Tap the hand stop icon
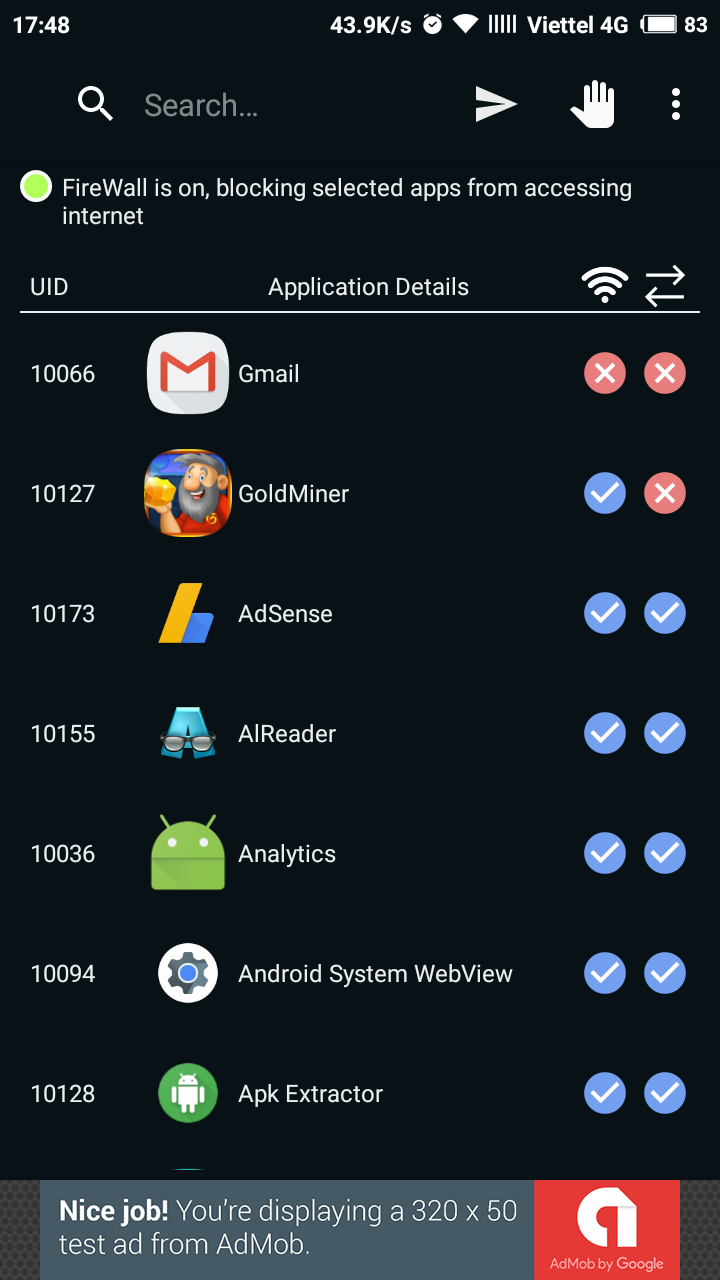Viewport: 720px width, 1280px height. click(593, 104)
